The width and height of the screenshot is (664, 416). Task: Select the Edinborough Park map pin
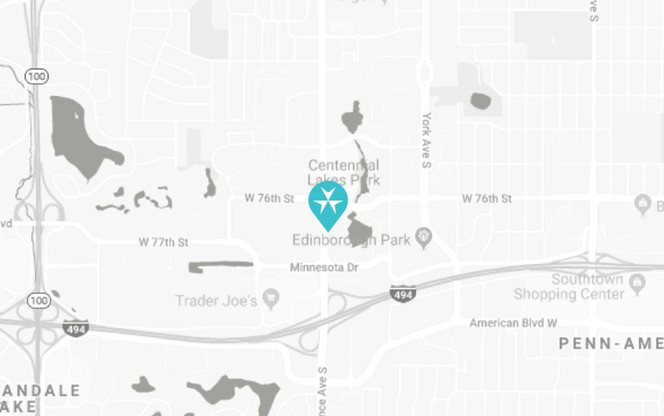(424, 239)
